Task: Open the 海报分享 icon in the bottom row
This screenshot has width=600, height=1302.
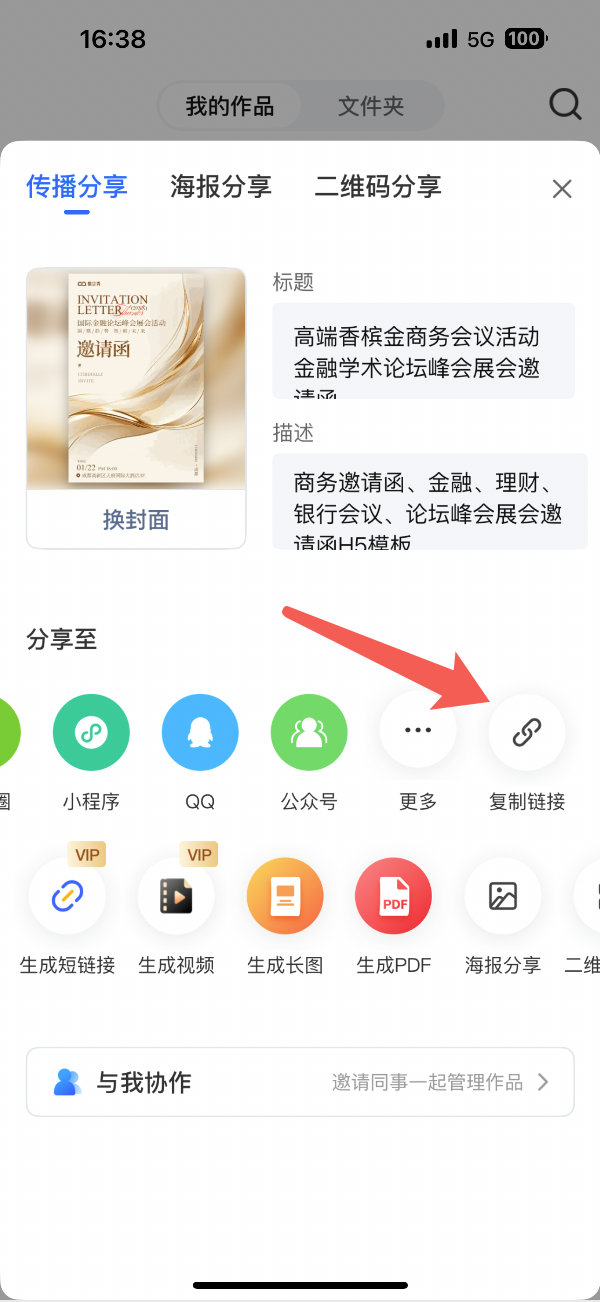Action: (503, 896)
